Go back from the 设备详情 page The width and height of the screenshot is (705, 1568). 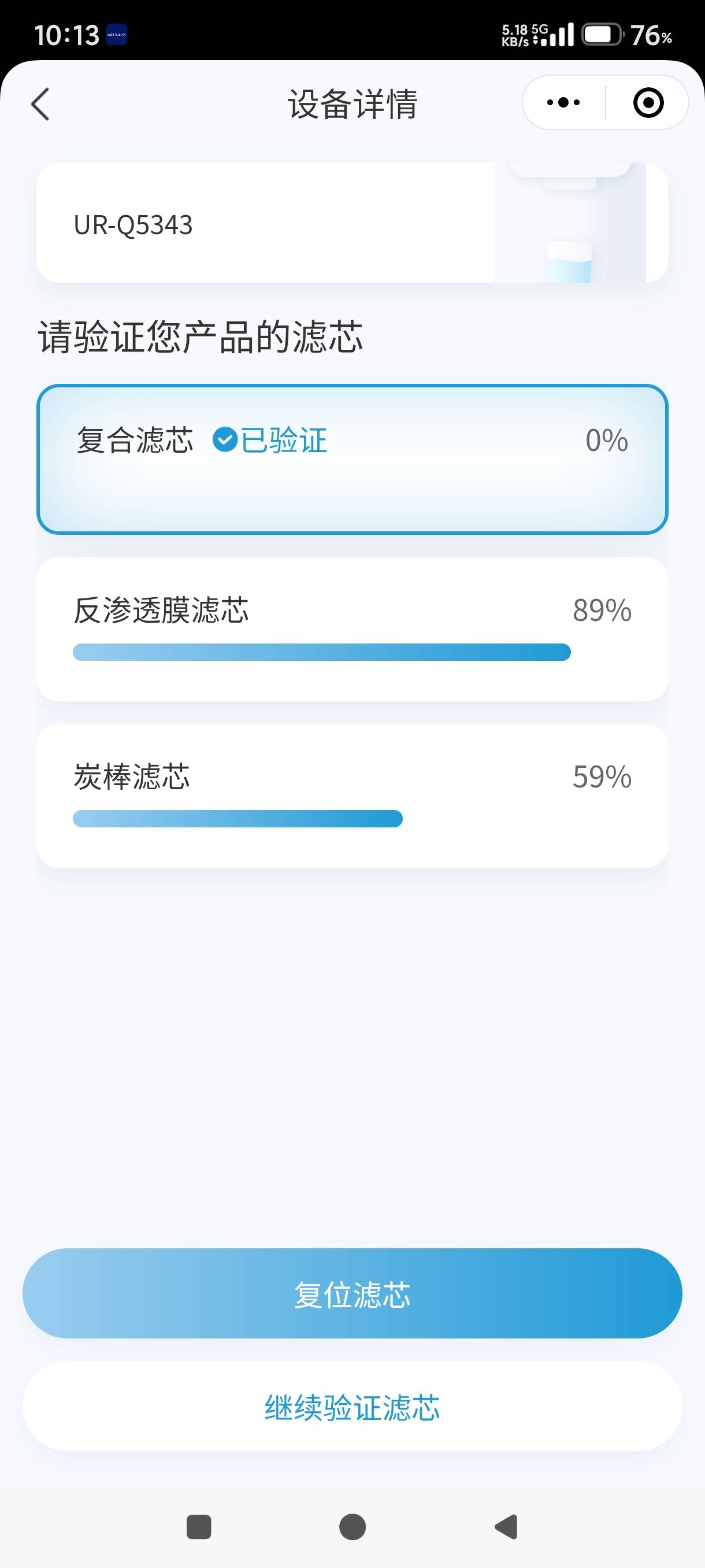[40, 104]
